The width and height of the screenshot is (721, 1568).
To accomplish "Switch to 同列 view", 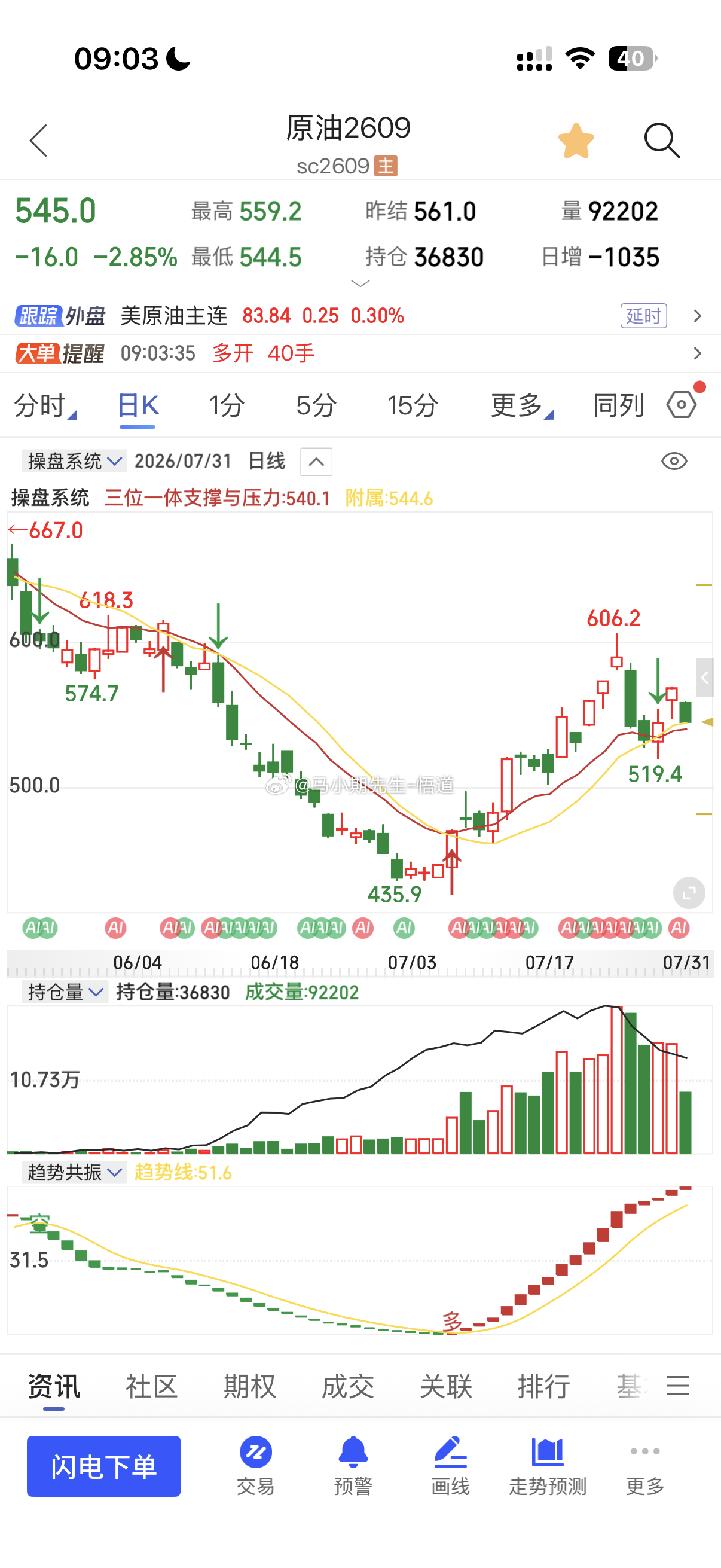I will tap(618, 406).
